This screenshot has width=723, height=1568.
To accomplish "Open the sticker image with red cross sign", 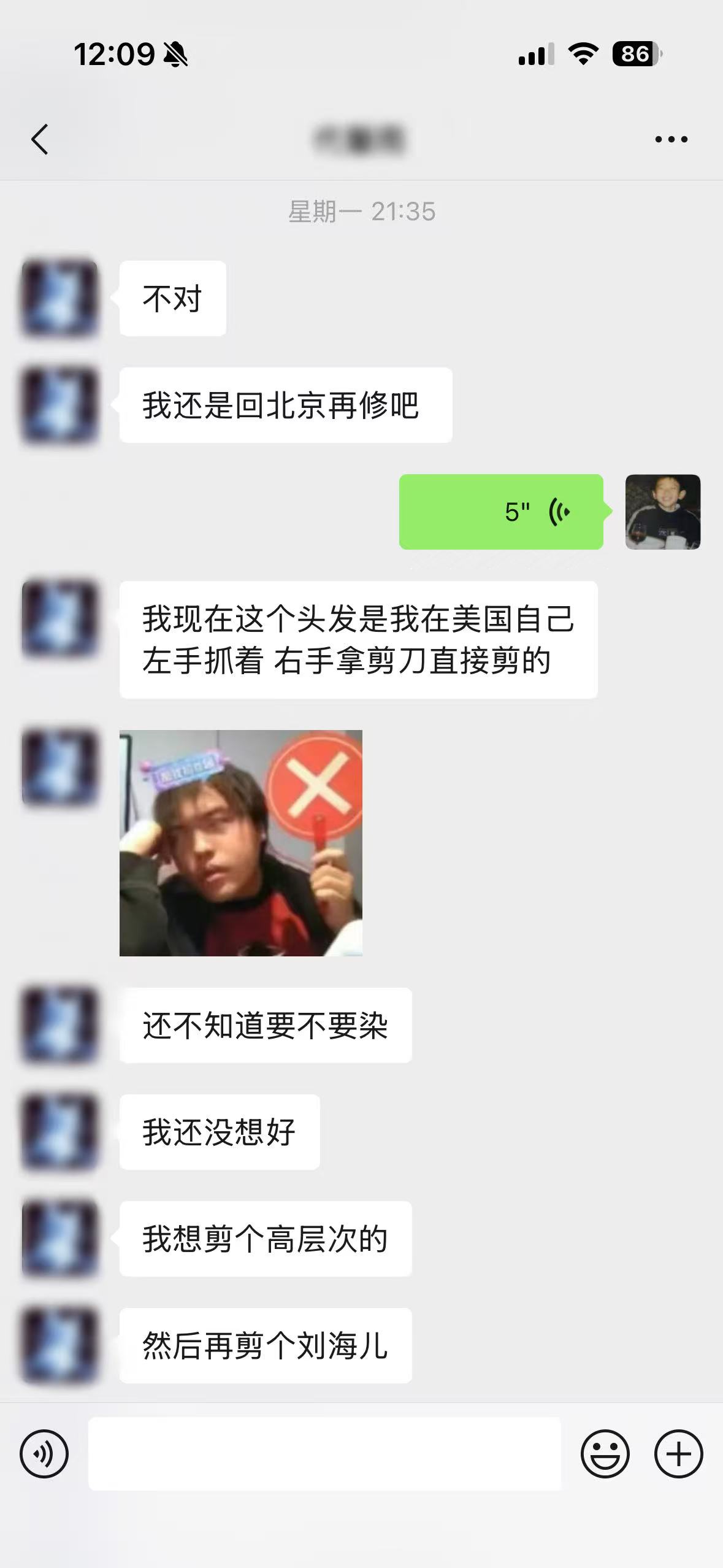I will pos(240,842).
